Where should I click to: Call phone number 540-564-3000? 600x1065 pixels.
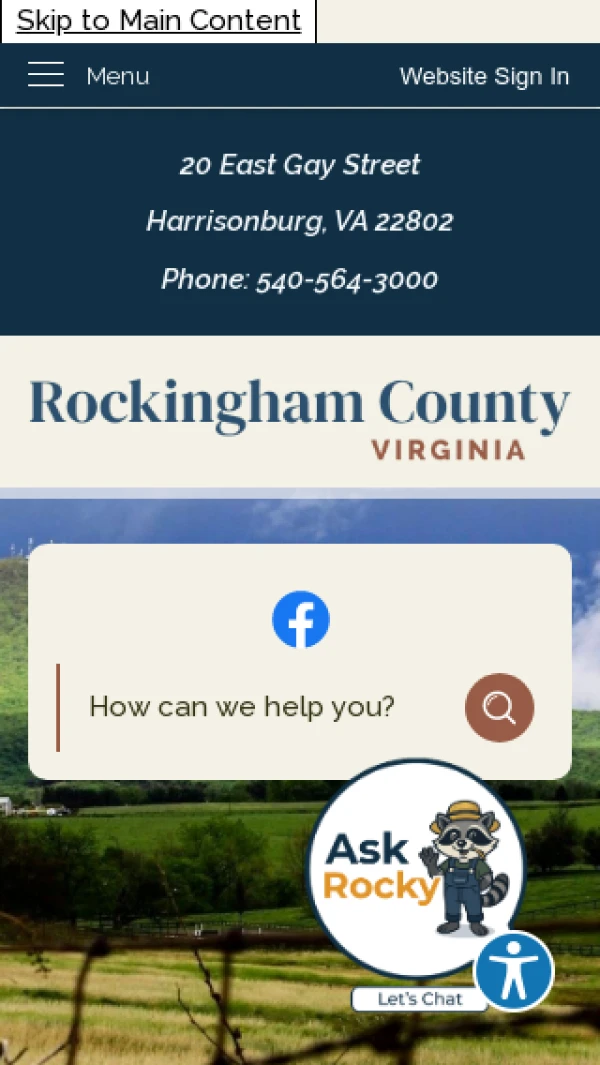click(x=346, y=280)
